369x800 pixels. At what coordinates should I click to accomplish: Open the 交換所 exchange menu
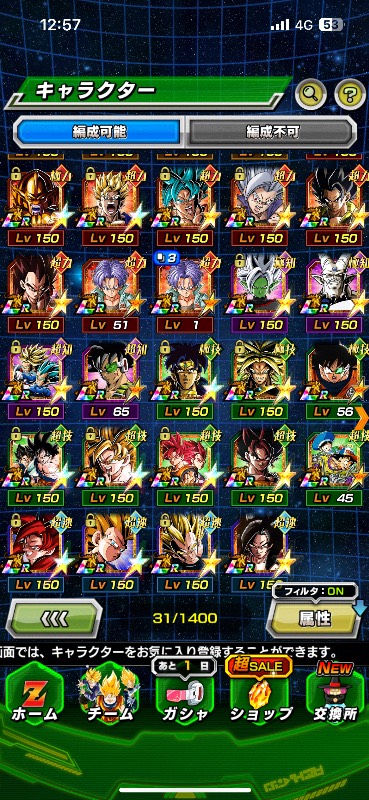coord(336,698)
